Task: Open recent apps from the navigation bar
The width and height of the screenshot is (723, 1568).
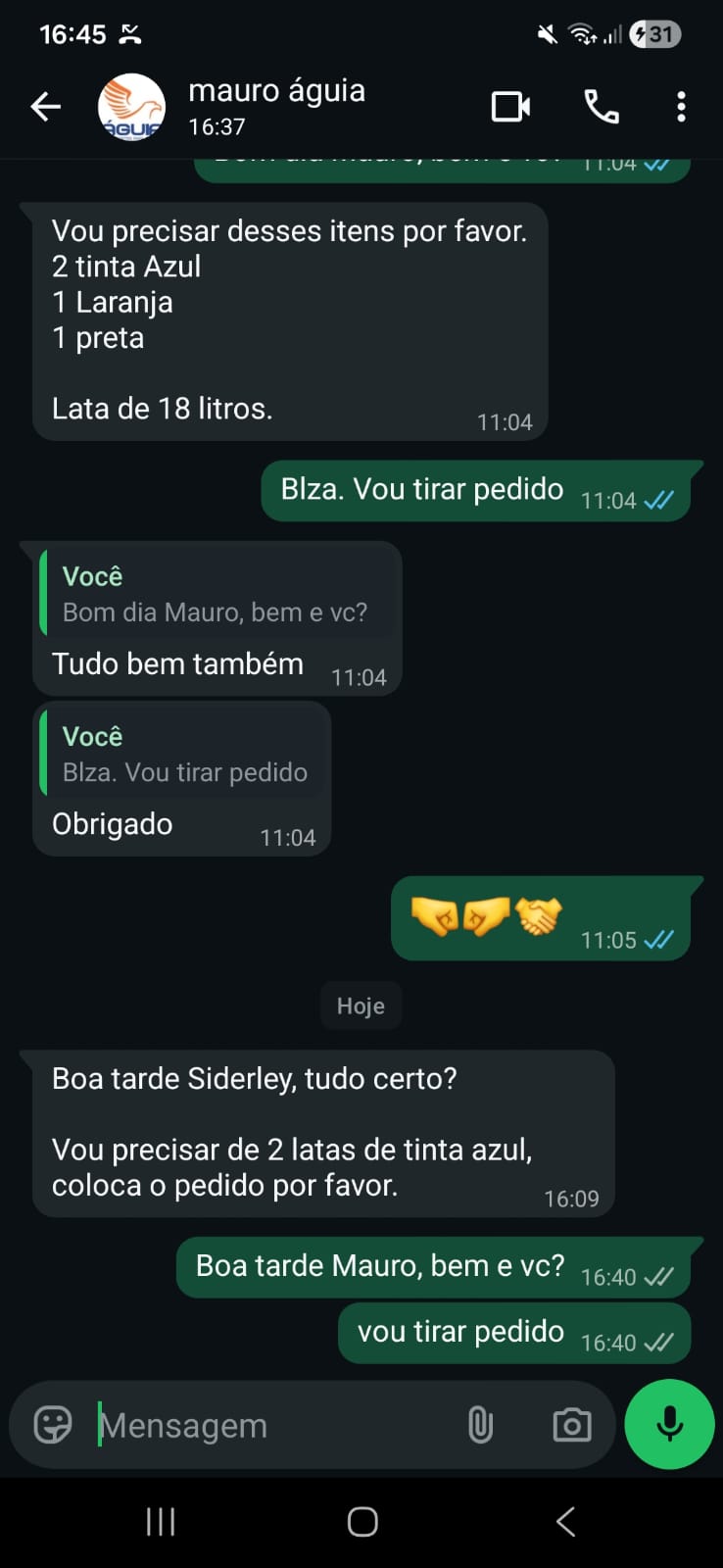Action: tap(161, 1522)
